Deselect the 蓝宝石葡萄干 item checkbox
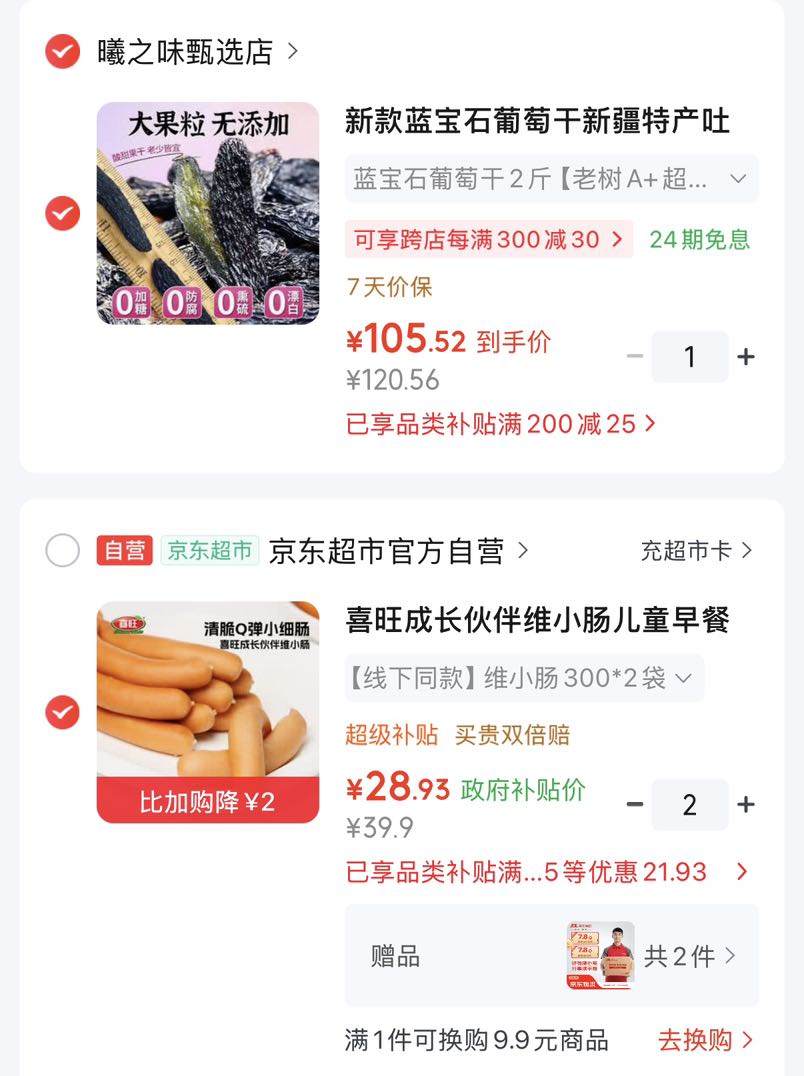This screenshot has width=804, height=1076. (62, 213)
